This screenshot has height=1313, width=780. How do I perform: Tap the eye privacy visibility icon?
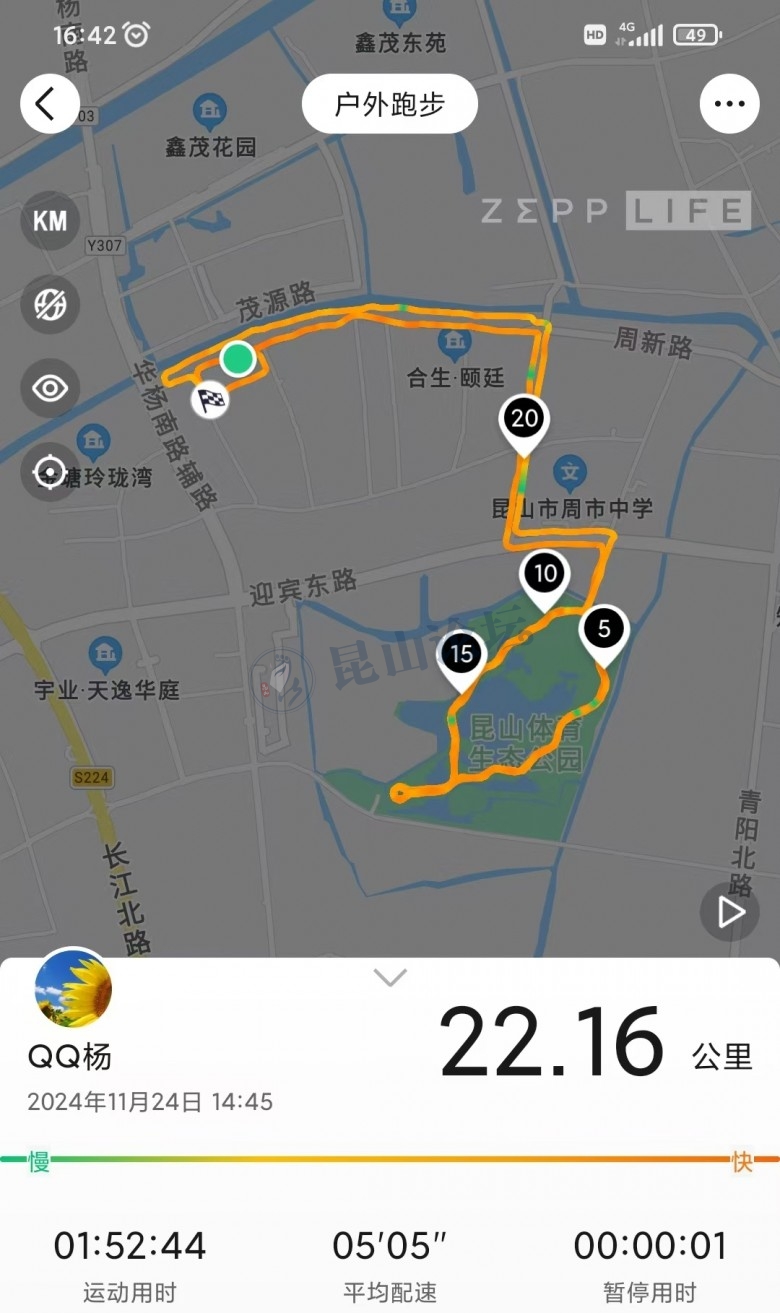(50, 388)
